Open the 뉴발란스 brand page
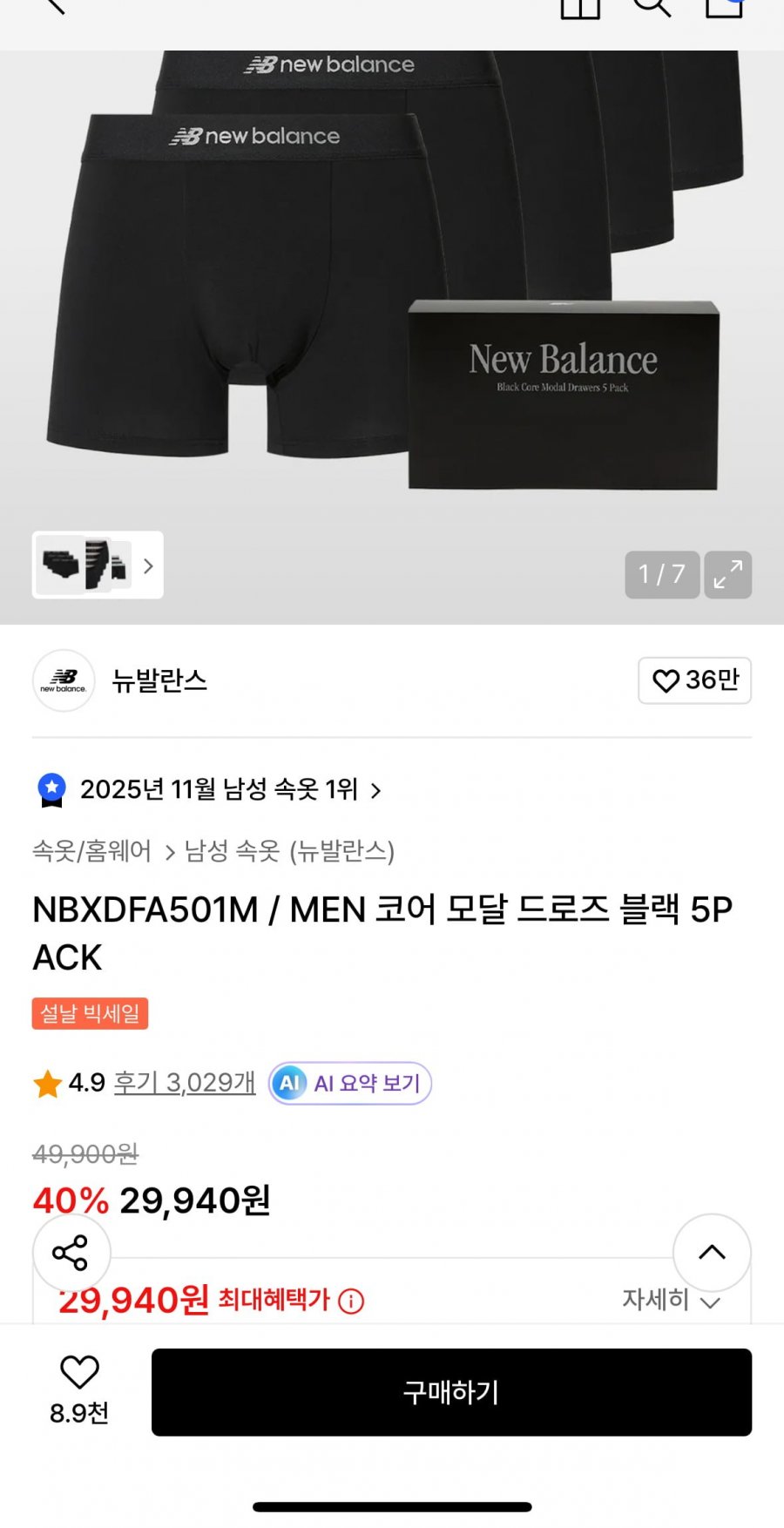The height and width of the screenshot is (1528, 784). 159,680
